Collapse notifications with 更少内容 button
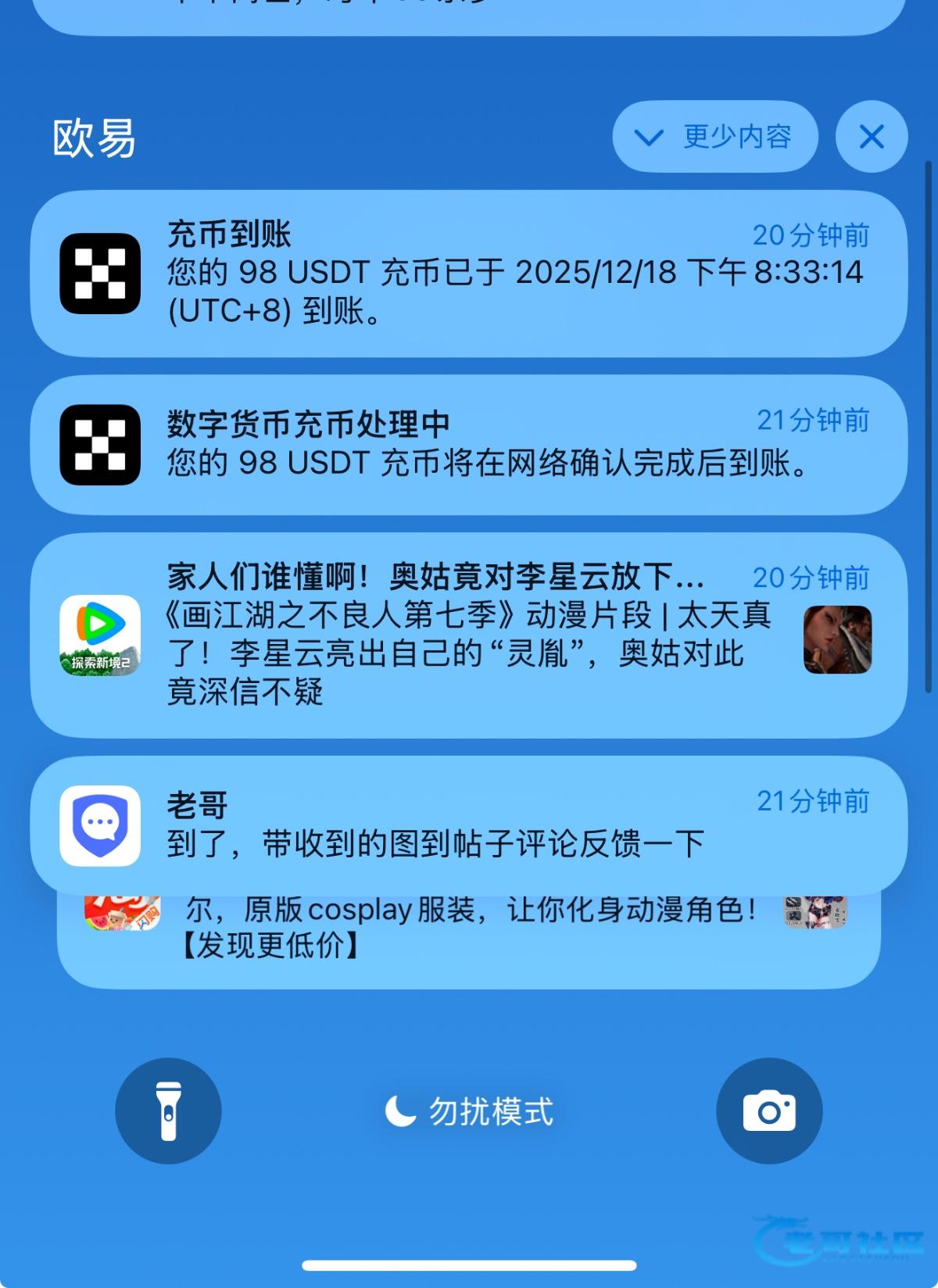The width and height of the screenshot is (938, 1288). tap(714, 137)
